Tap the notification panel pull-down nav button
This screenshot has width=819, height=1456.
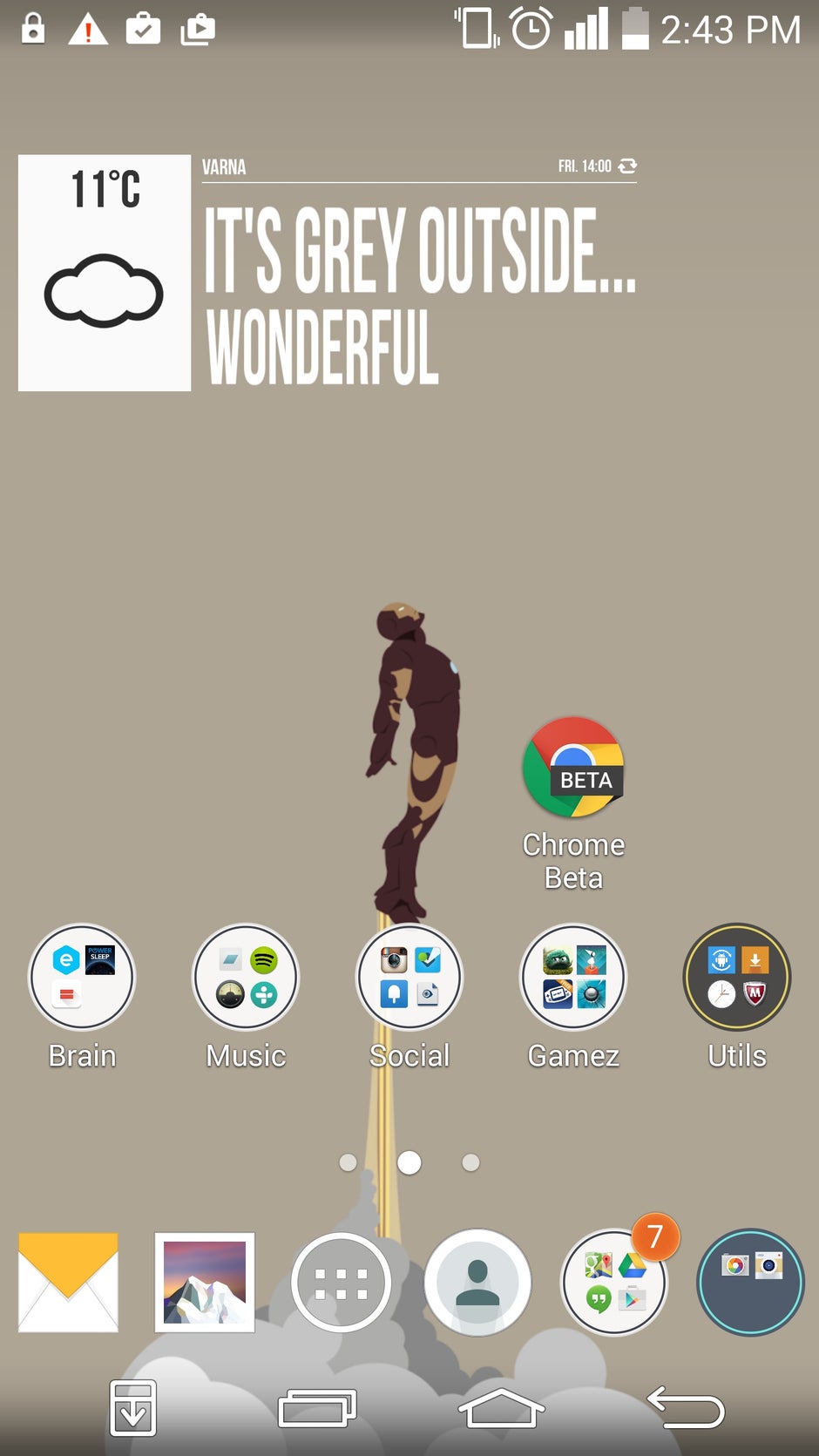click(x=133, y=1407)
